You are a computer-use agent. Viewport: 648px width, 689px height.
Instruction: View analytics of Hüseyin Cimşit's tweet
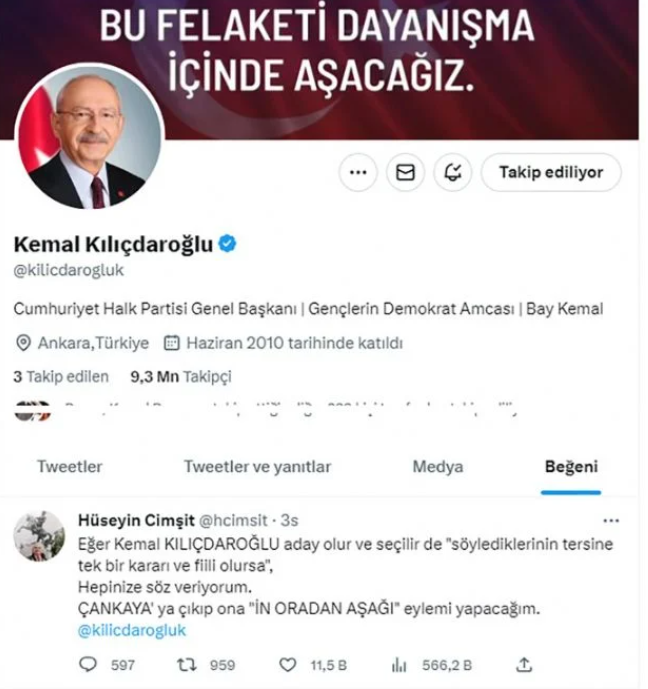tap(400, 664)
